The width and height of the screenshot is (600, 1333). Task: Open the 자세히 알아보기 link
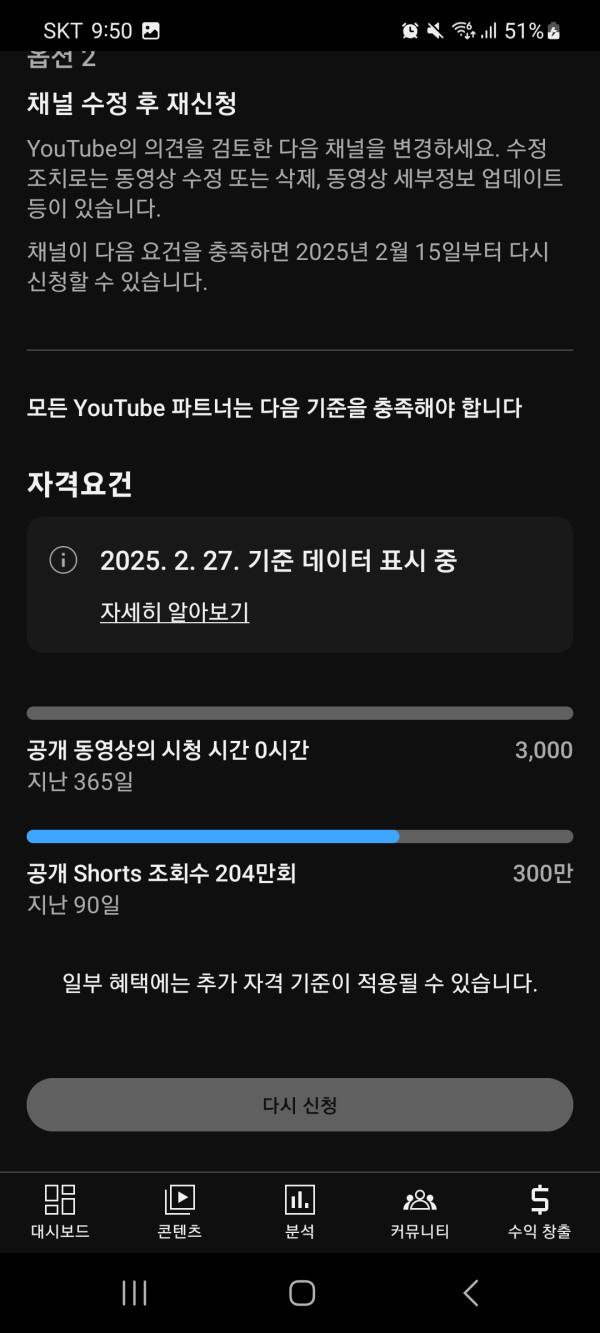(x=174, y=612)
